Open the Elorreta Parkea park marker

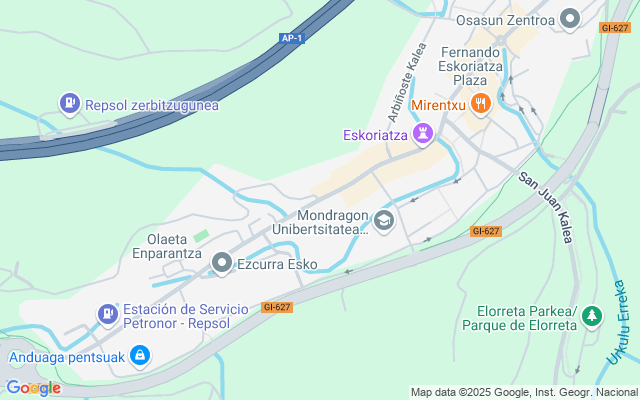[593, 316]
